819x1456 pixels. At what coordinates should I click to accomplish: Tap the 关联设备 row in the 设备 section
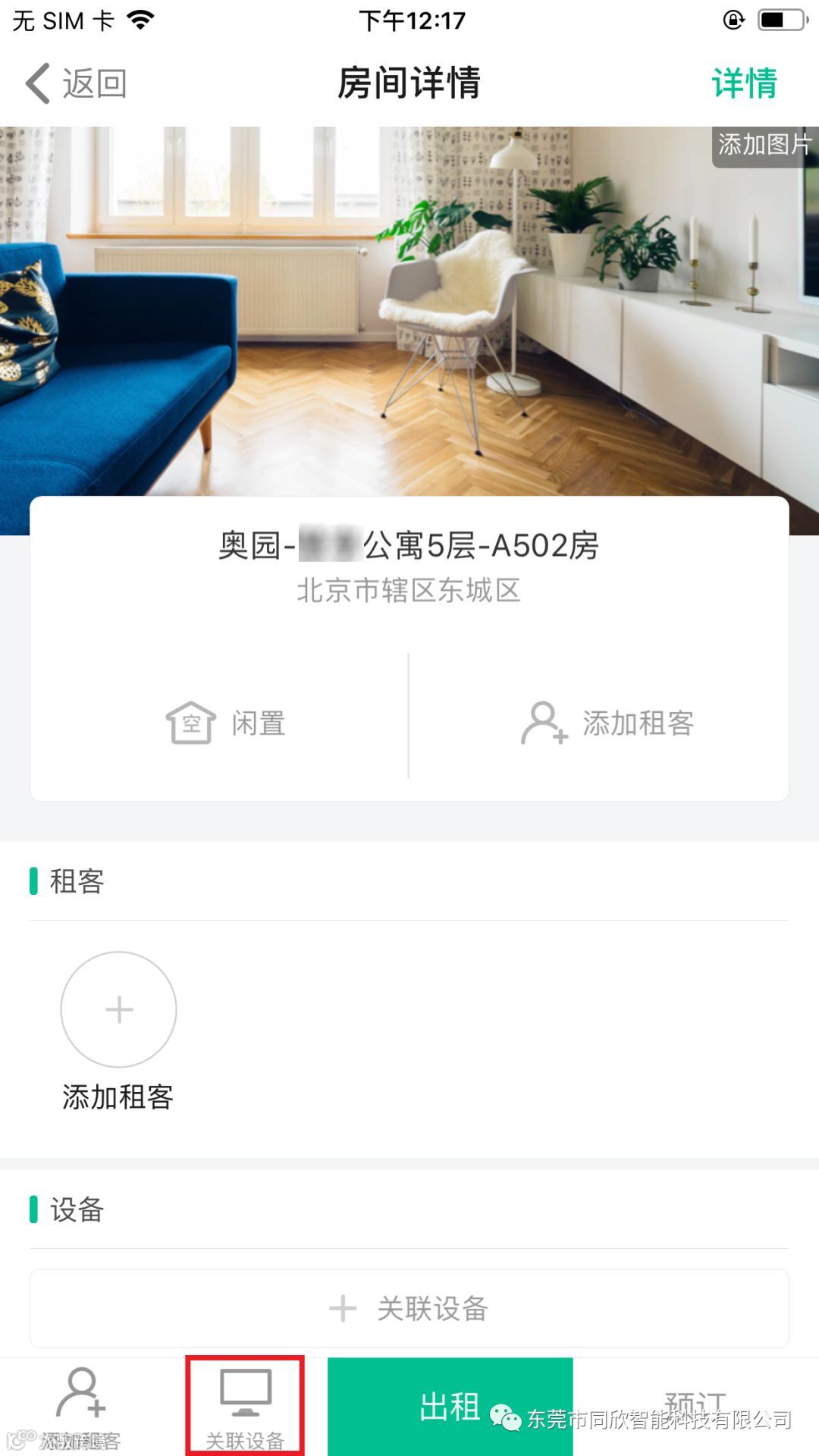409,1308
